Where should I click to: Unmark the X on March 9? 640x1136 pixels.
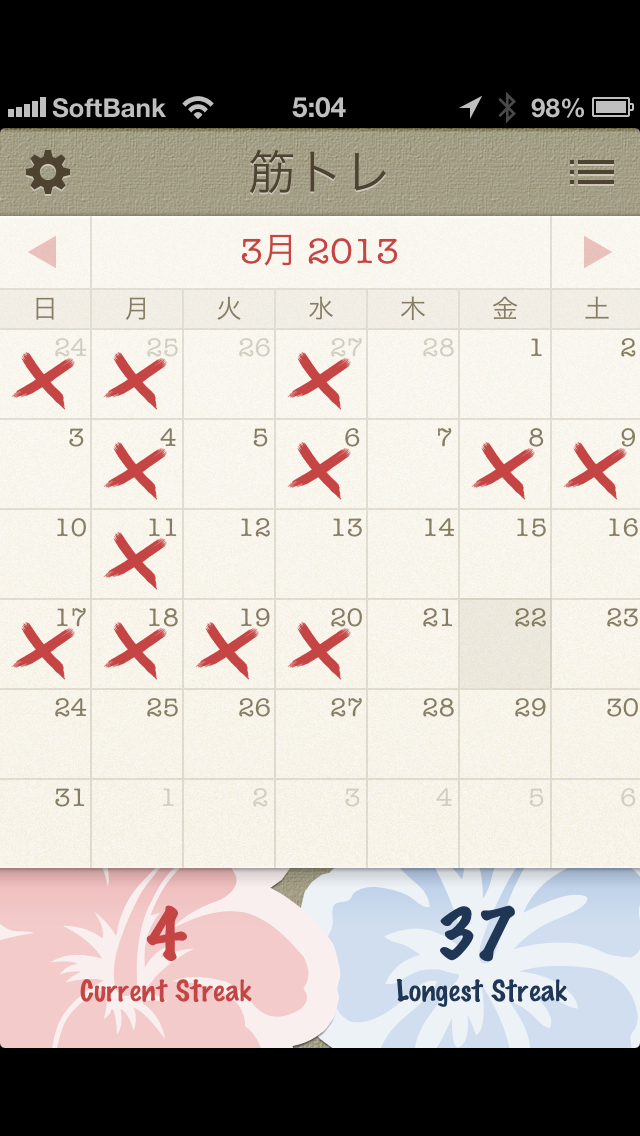tap(597, 465)
